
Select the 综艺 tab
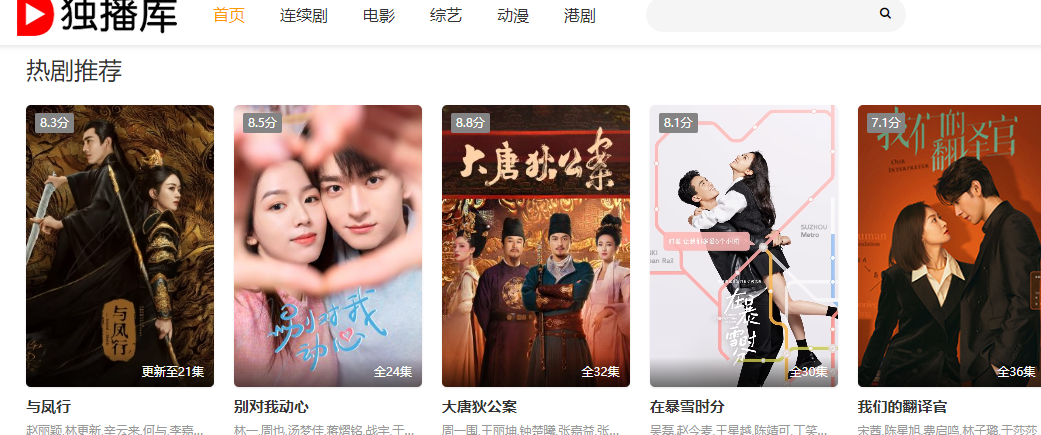pos(445,16)
